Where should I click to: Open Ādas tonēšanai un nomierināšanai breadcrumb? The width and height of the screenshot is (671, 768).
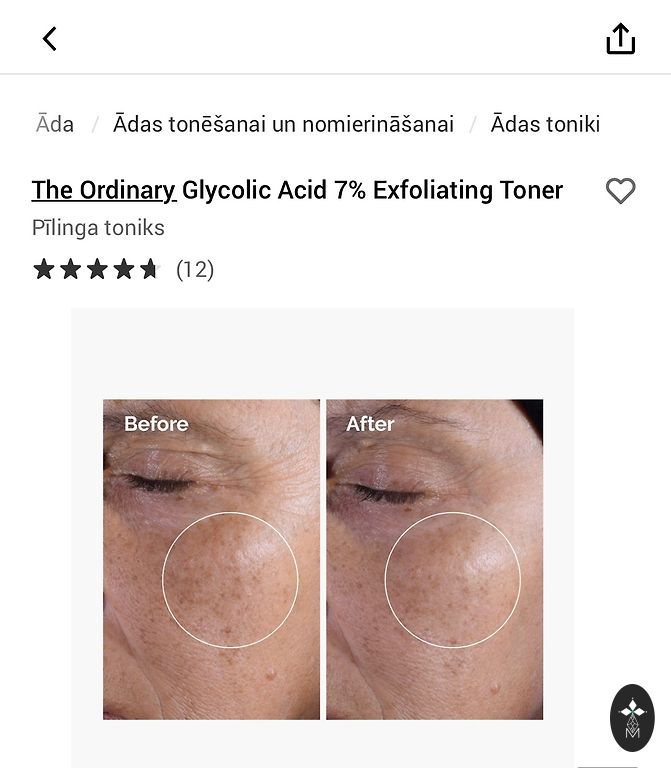(x=283, y=124)
